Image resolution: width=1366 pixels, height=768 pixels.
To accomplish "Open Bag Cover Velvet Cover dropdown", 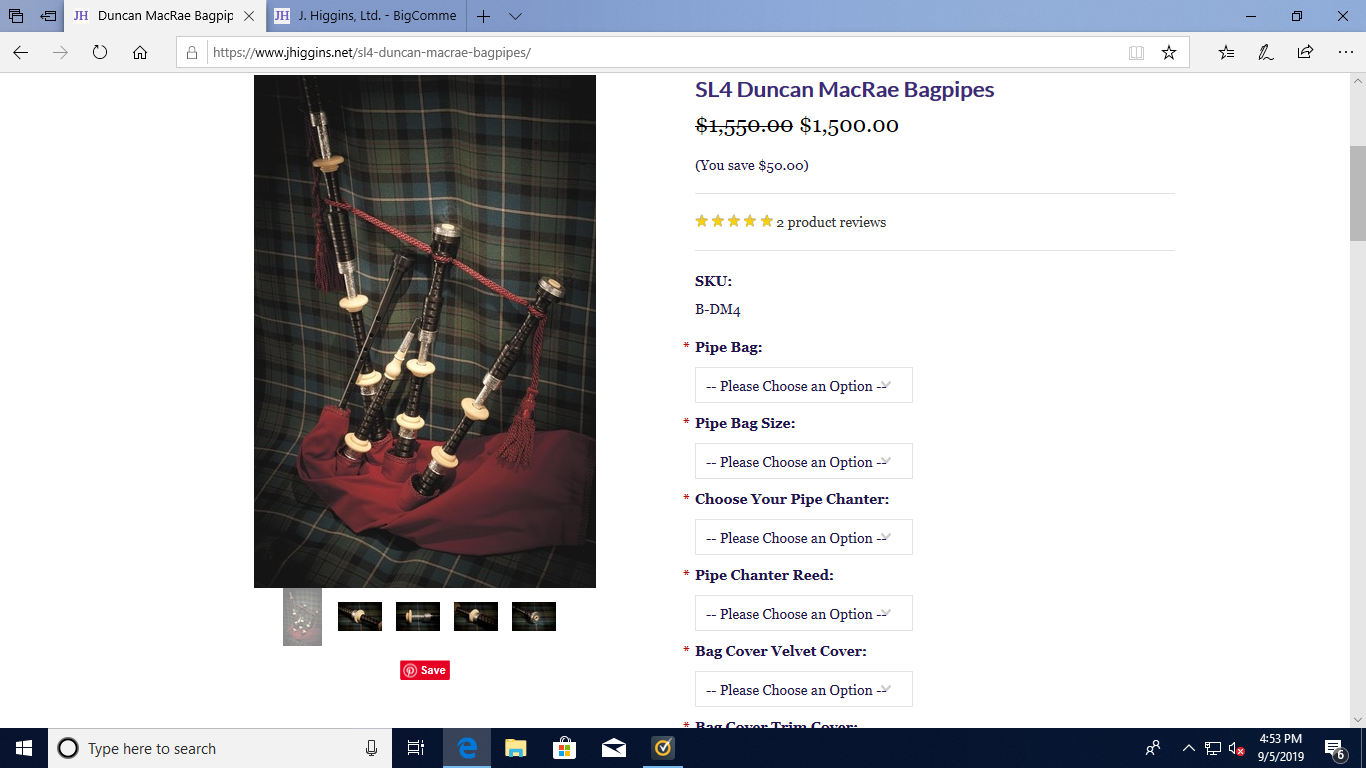I will (803, 690).
